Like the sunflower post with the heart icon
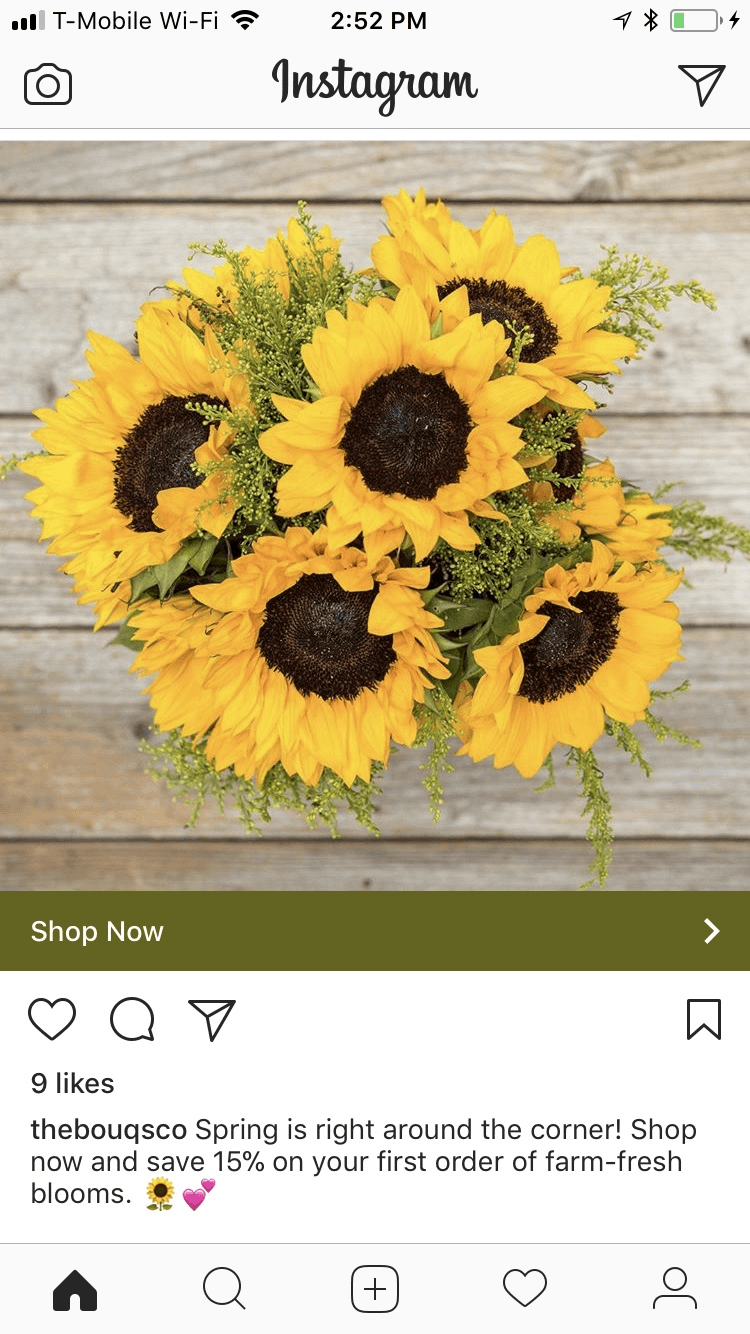 [52, 1019]
